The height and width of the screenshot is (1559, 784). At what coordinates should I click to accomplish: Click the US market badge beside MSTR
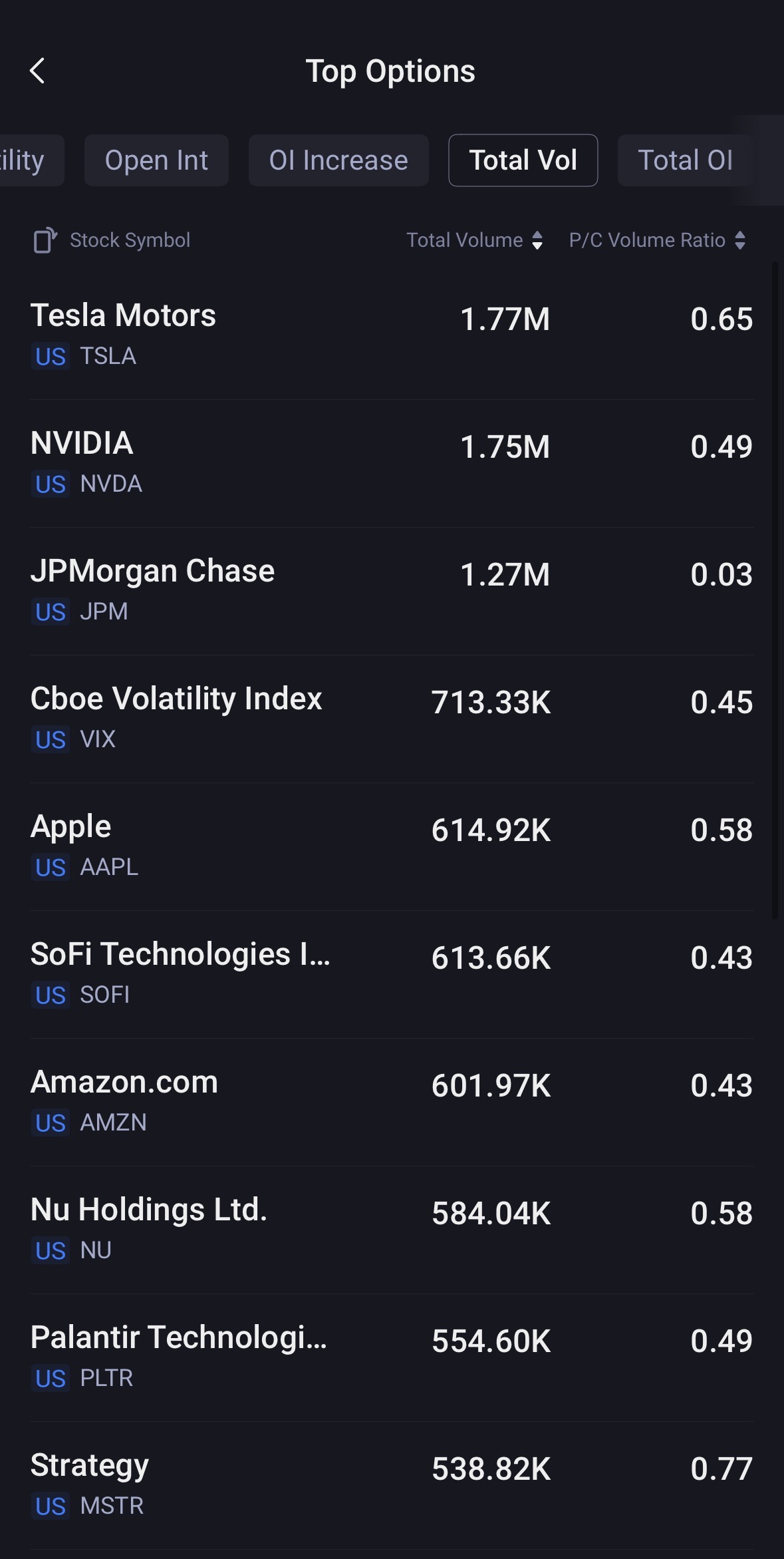[49, 1506]
